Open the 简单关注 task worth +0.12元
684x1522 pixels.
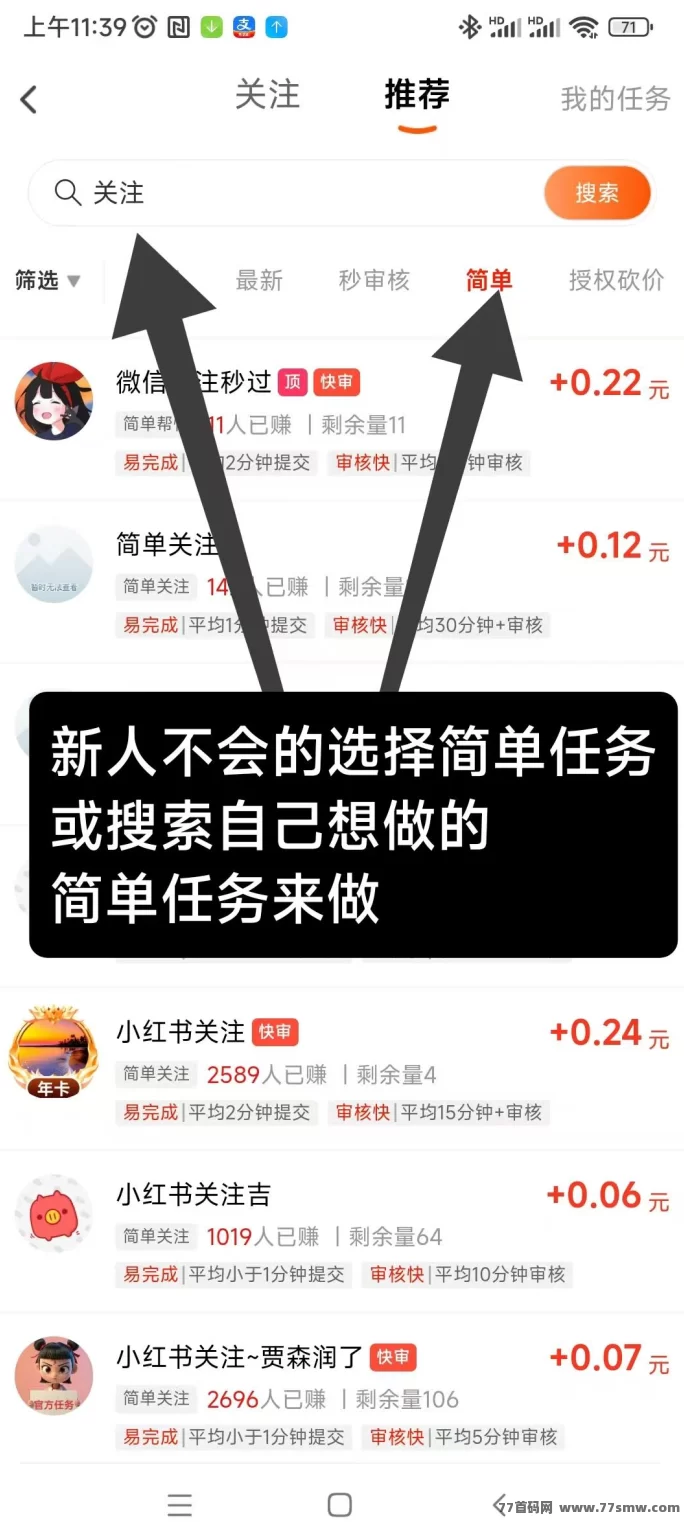click(342, 582)
